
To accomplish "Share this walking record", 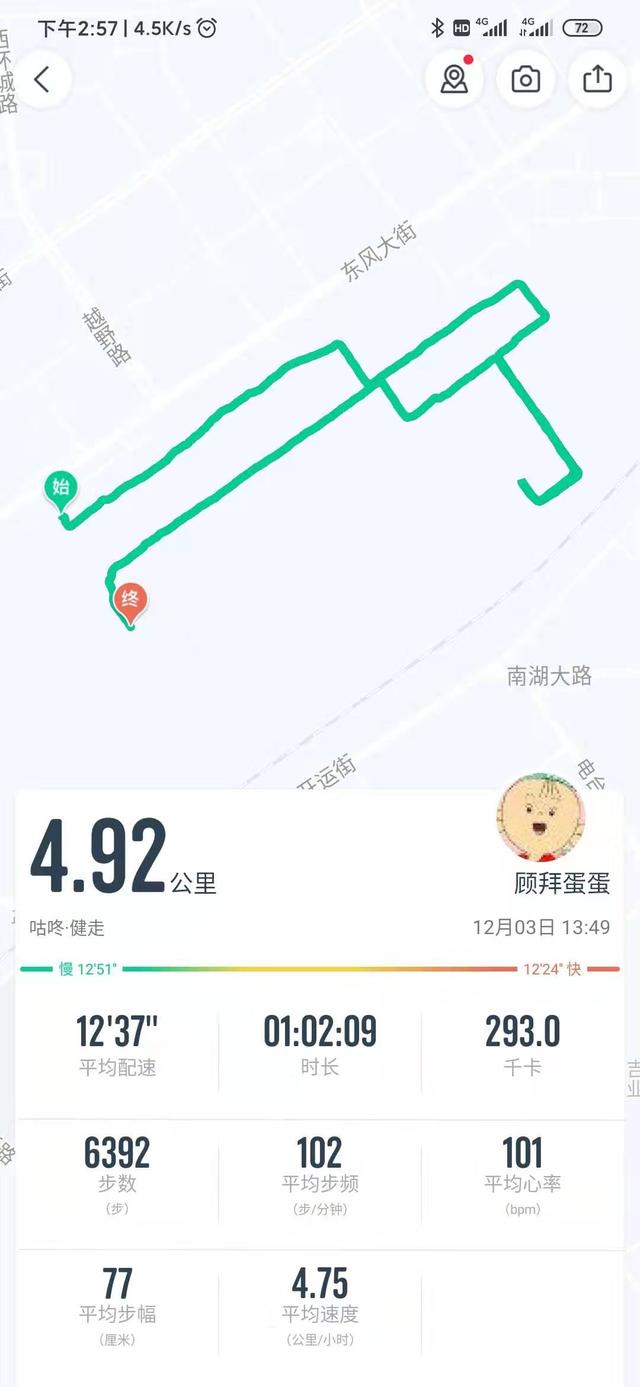I will [x=598, y=80].
